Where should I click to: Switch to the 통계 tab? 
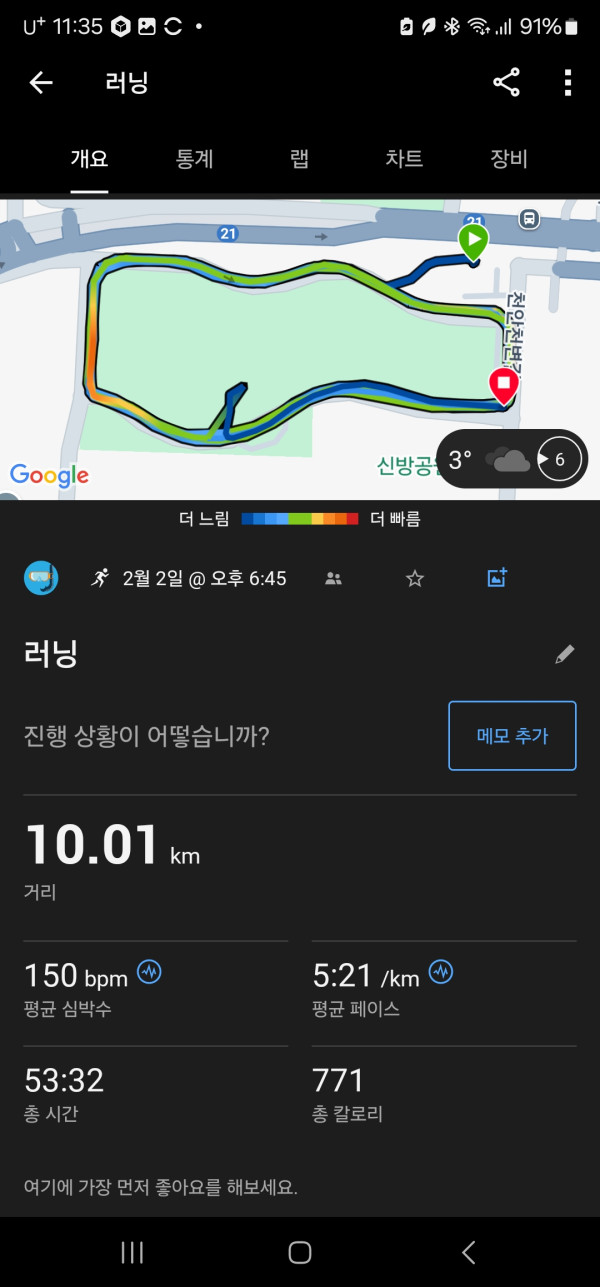tap(194, 159)
